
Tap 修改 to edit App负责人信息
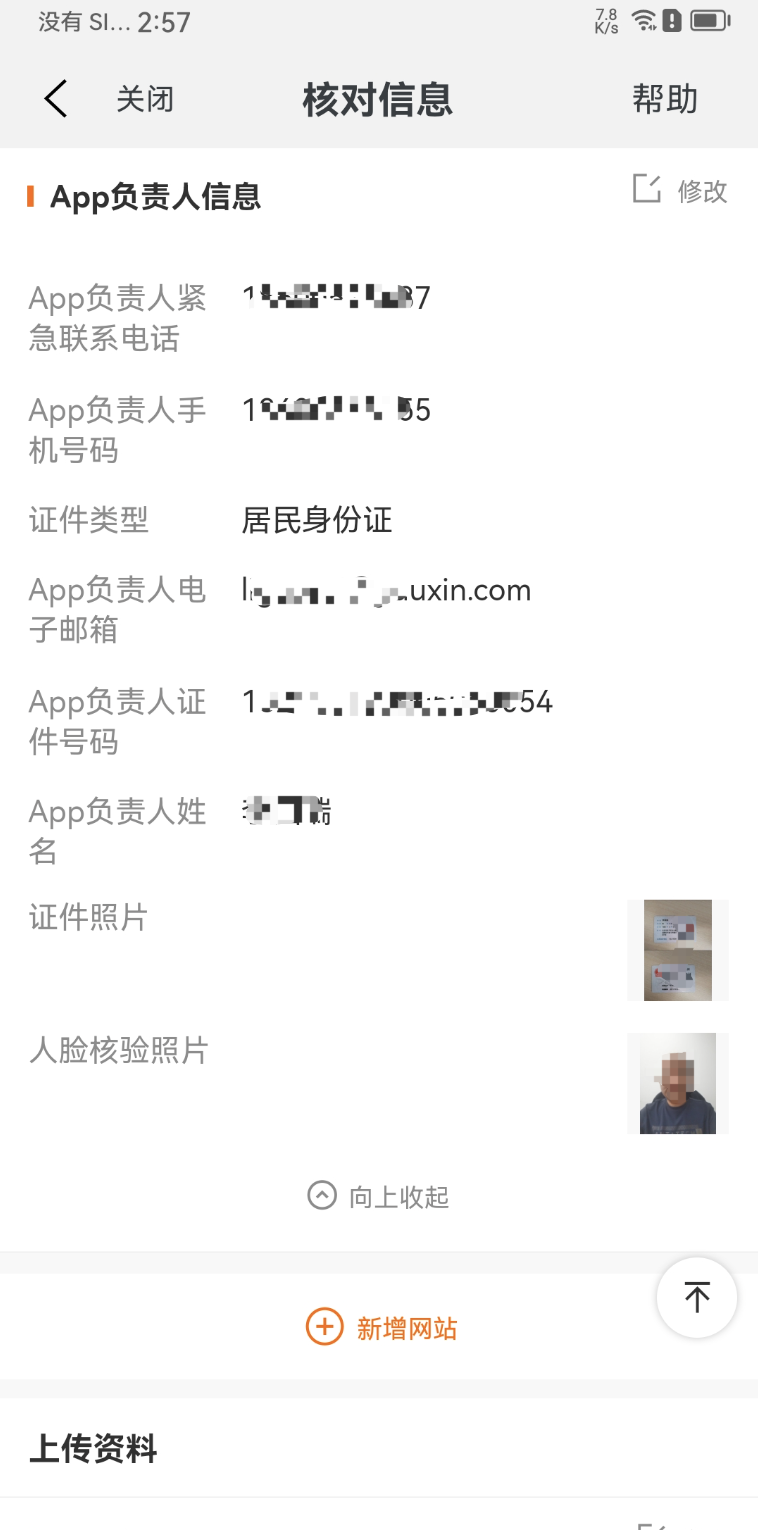681,190
